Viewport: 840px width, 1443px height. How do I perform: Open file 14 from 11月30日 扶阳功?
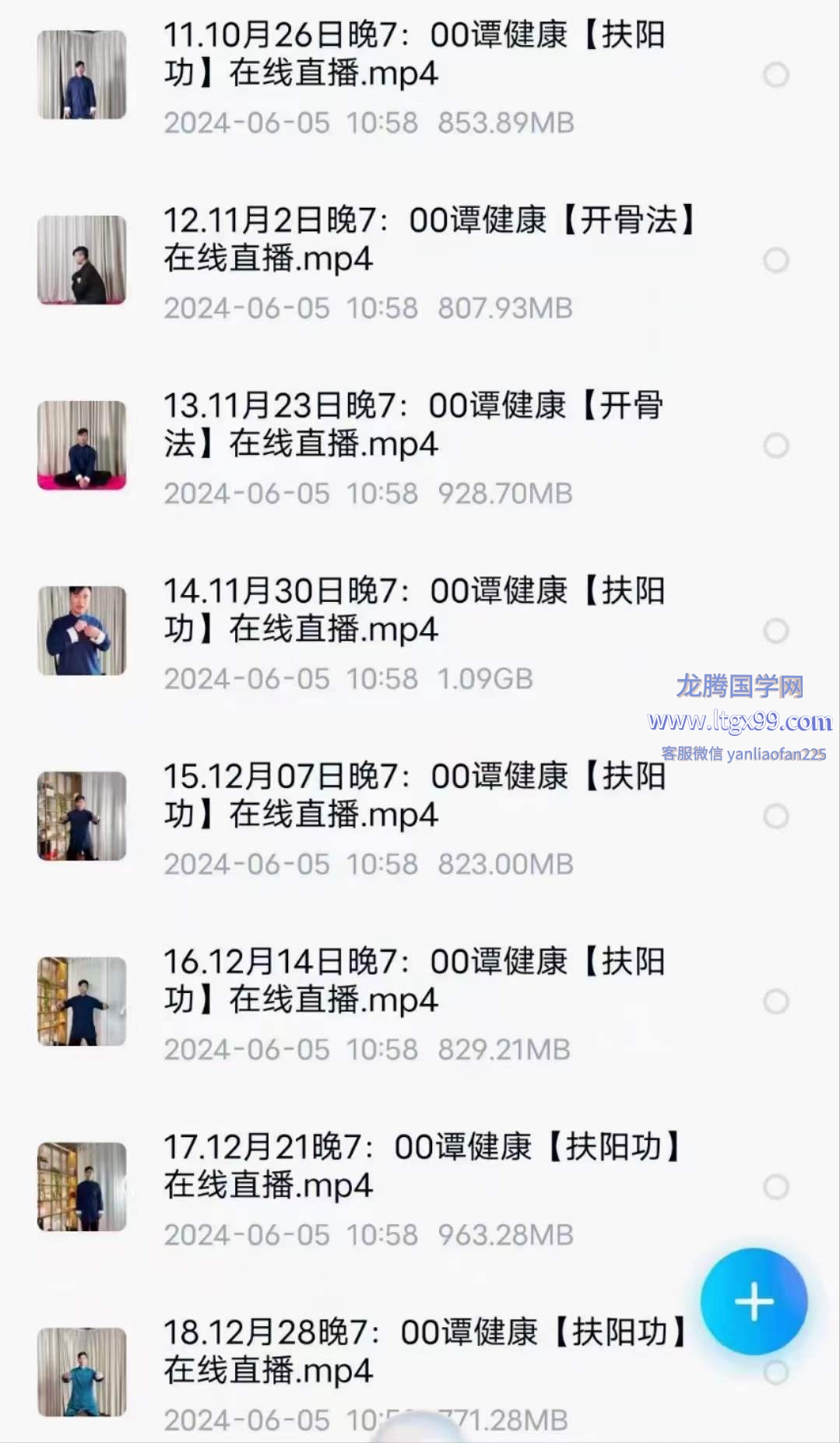[413, 611]
